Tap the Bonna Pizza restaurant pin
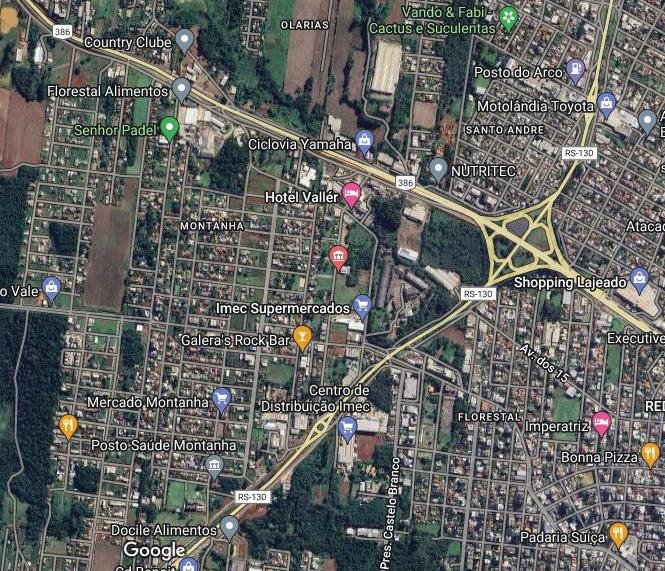 [x=650, y=454]
